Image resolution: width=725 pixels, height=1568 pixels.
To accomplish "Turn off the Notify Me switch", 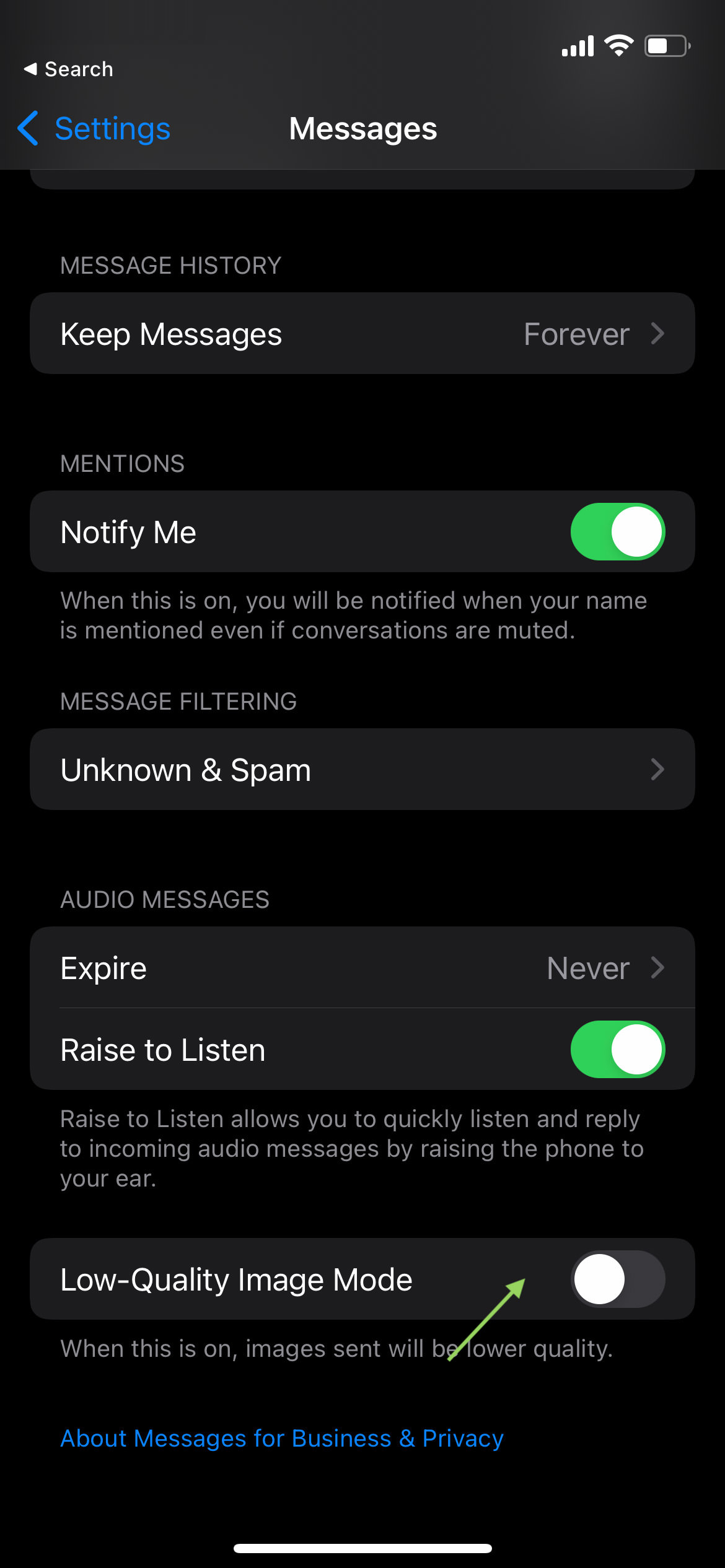I will point(618,532).
